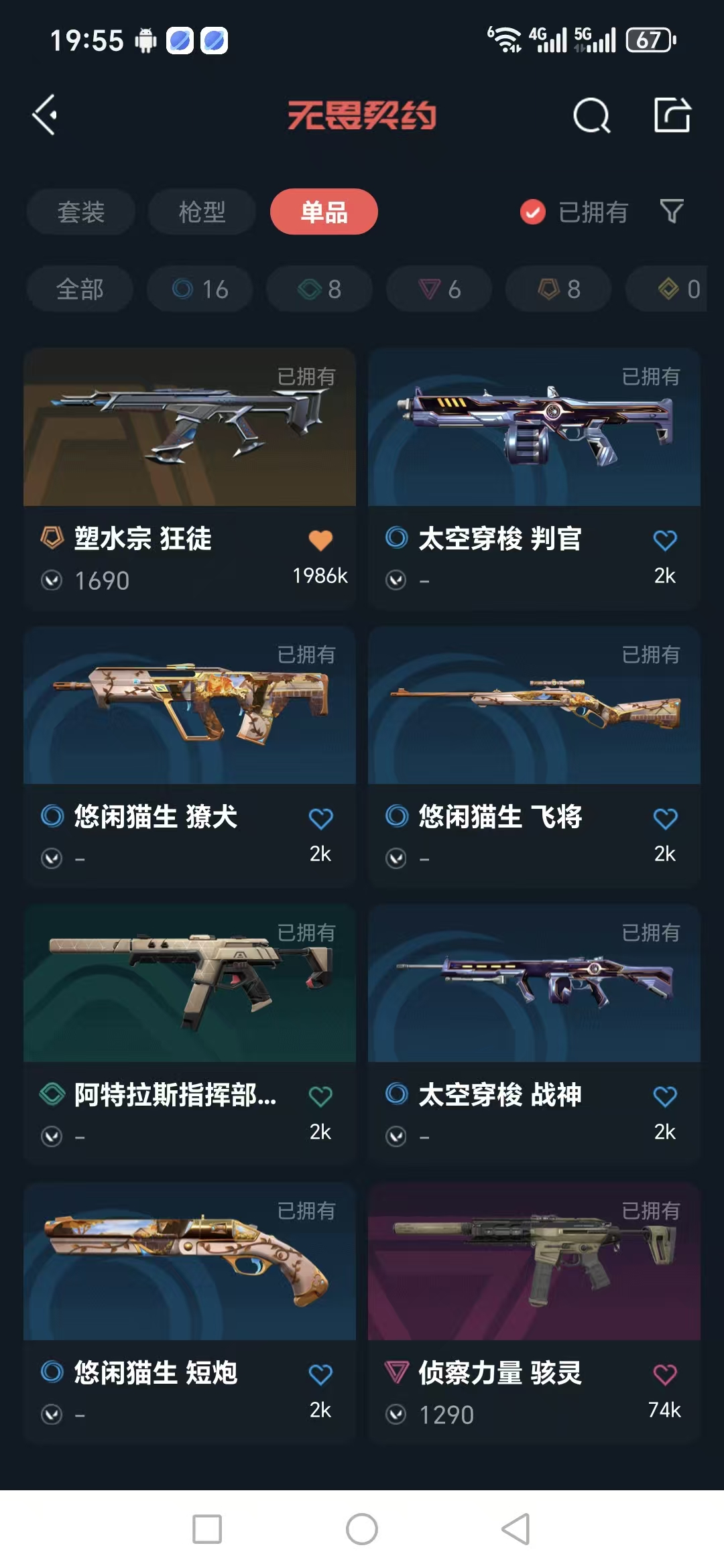Tap the share icon at top right
Viewport: 724px width, 1568px height.
pyautogui.click(x=672, y=115)
